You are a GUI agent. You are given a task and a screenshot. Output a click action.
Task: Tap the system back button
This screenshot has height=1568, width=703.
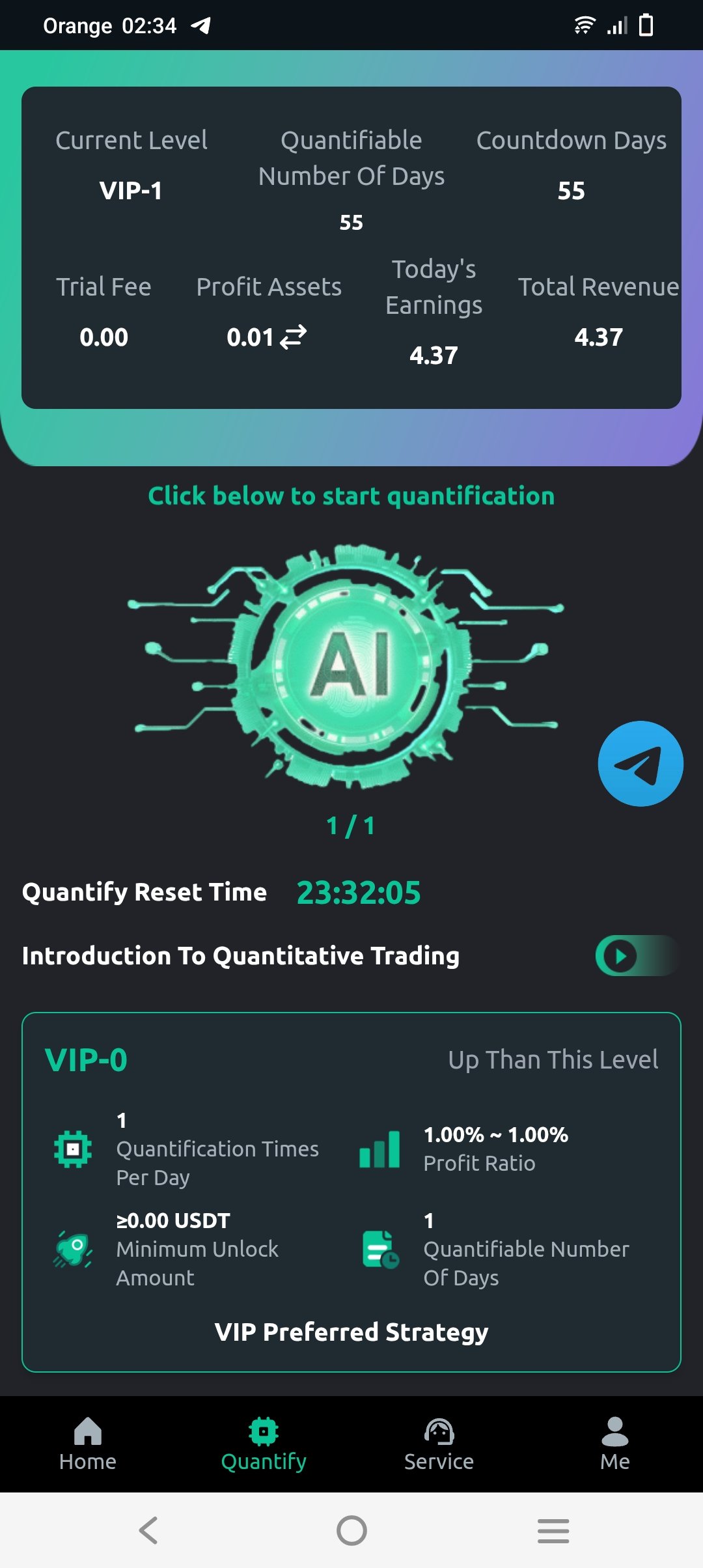(149, 1530)
